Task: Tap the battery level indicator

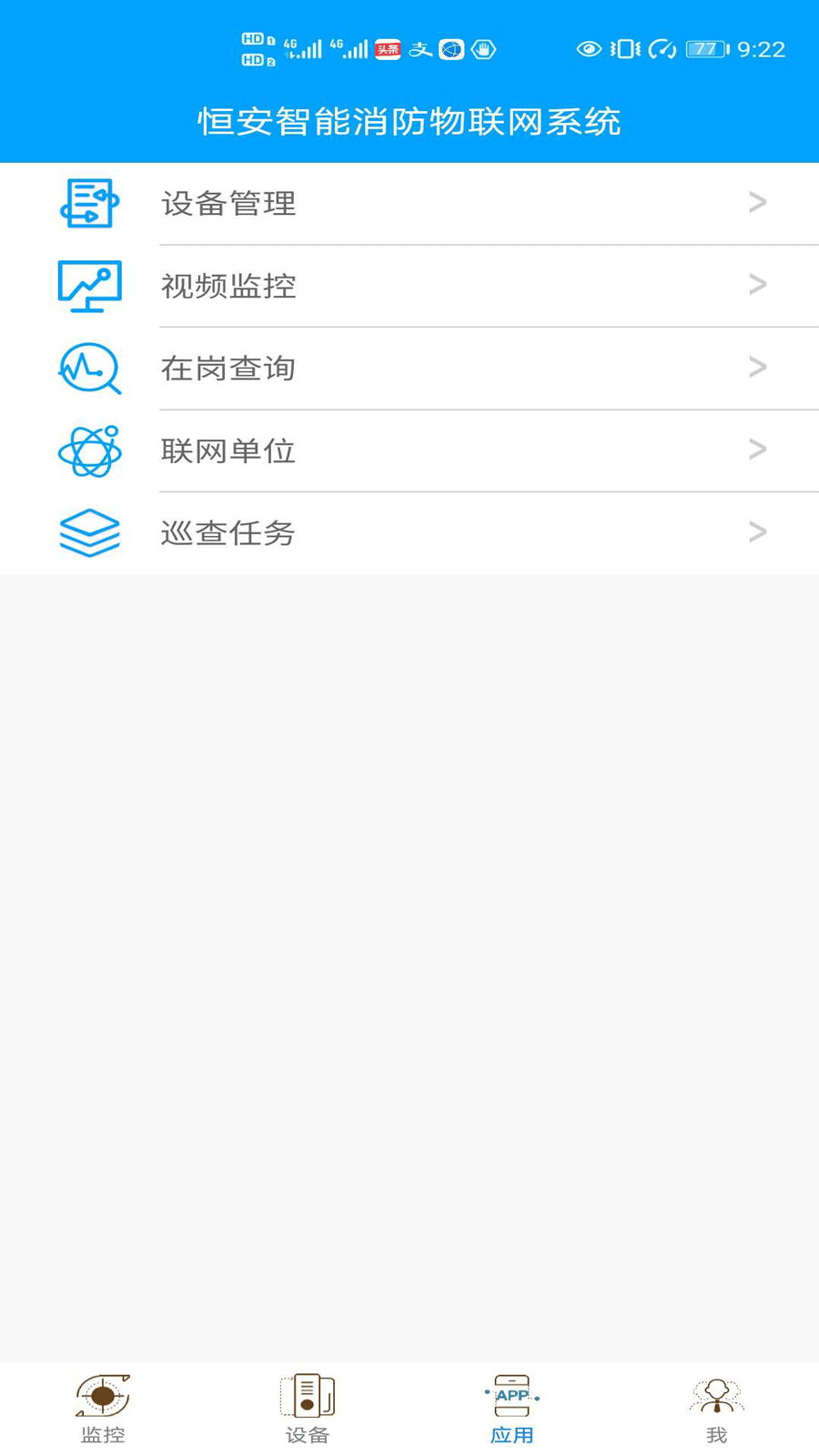Action: pos(708,50)
